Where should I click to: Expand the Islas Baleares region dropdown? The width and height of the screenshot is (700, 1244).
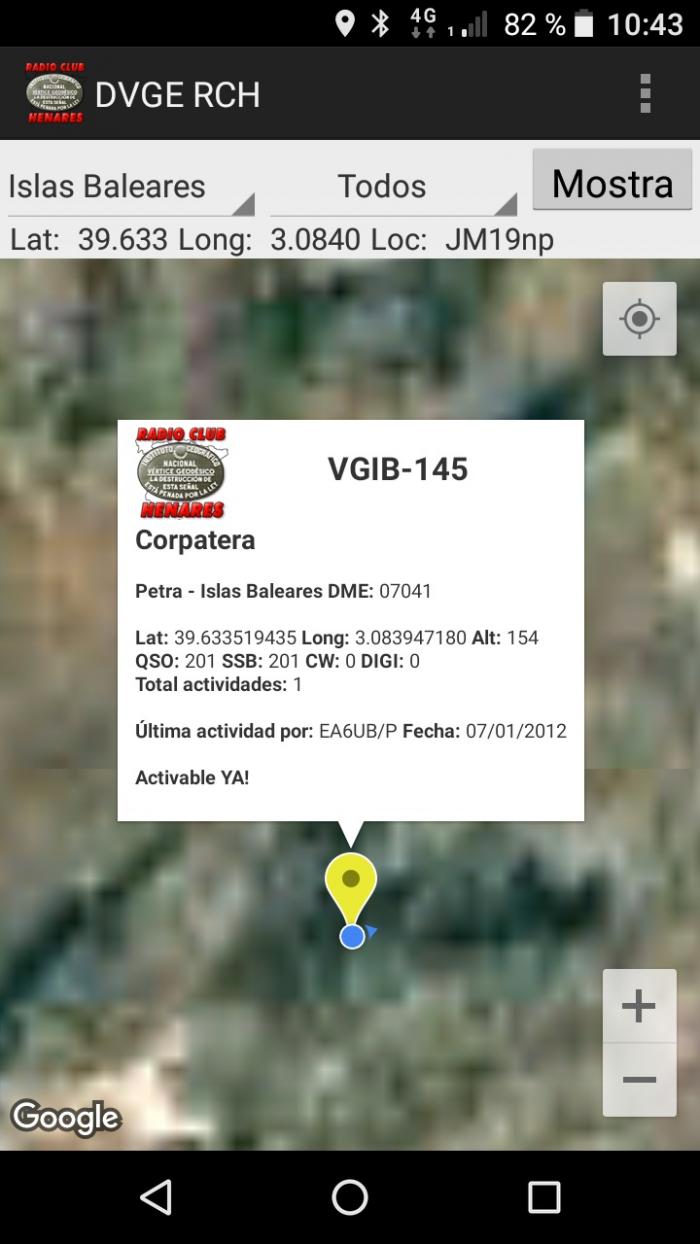point(131,187)
